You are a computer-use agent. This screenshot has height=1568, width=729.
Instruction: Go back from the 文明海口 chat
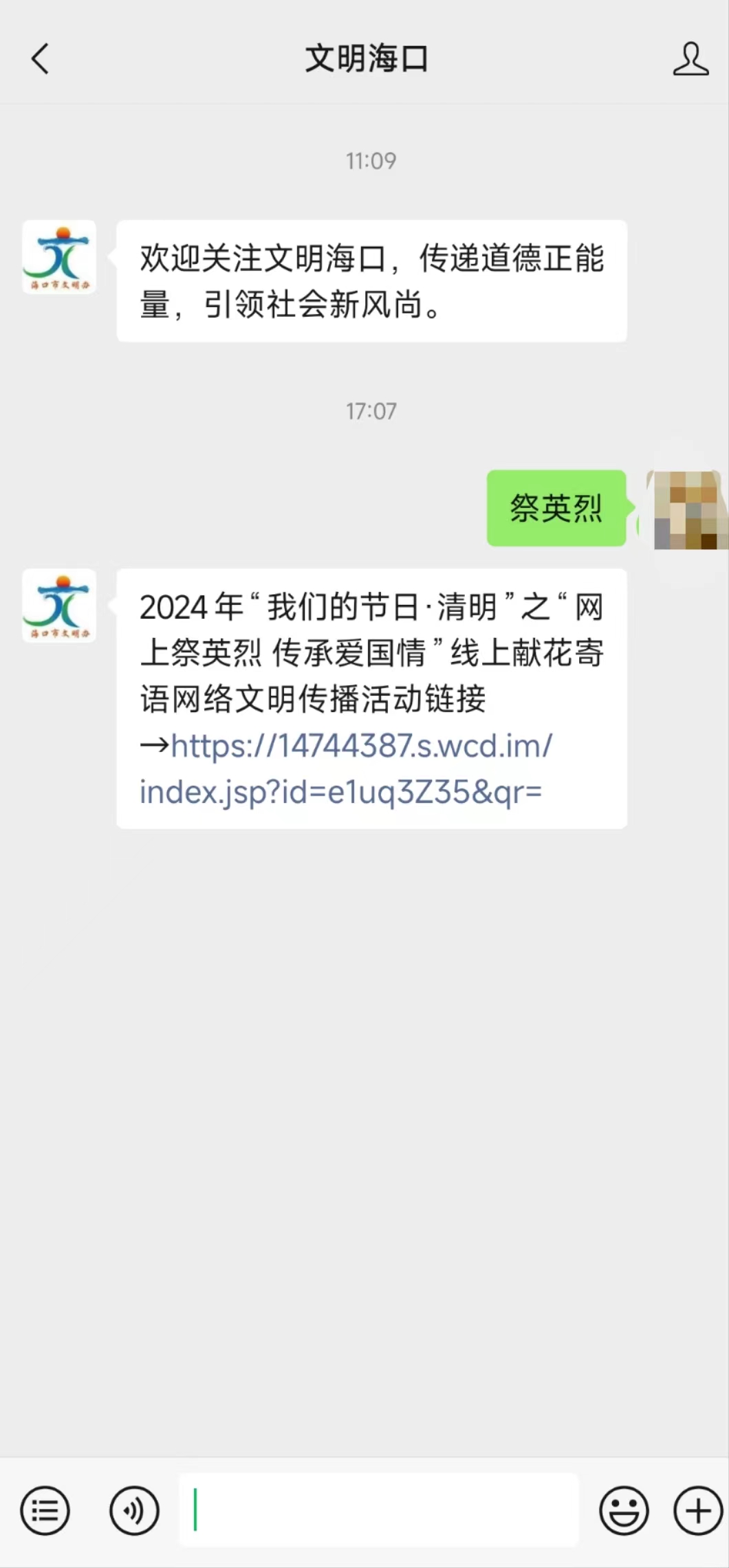pyautogui.click(x=40, y=58)
